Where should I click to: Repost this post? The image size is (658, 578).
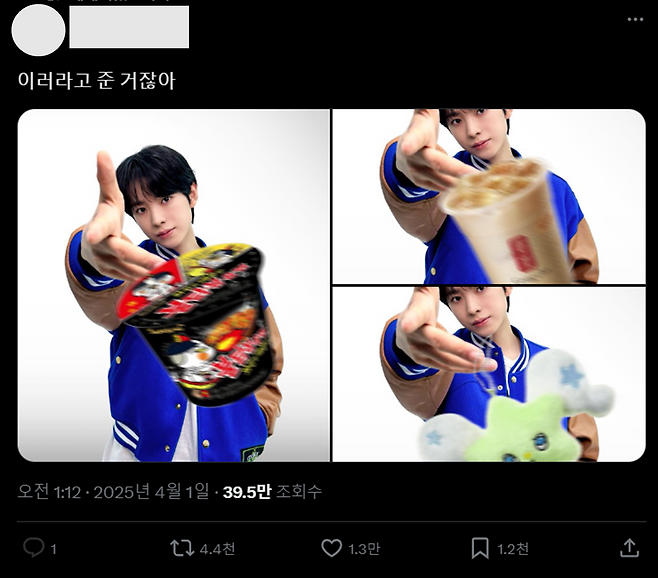[x=181, y=548]
